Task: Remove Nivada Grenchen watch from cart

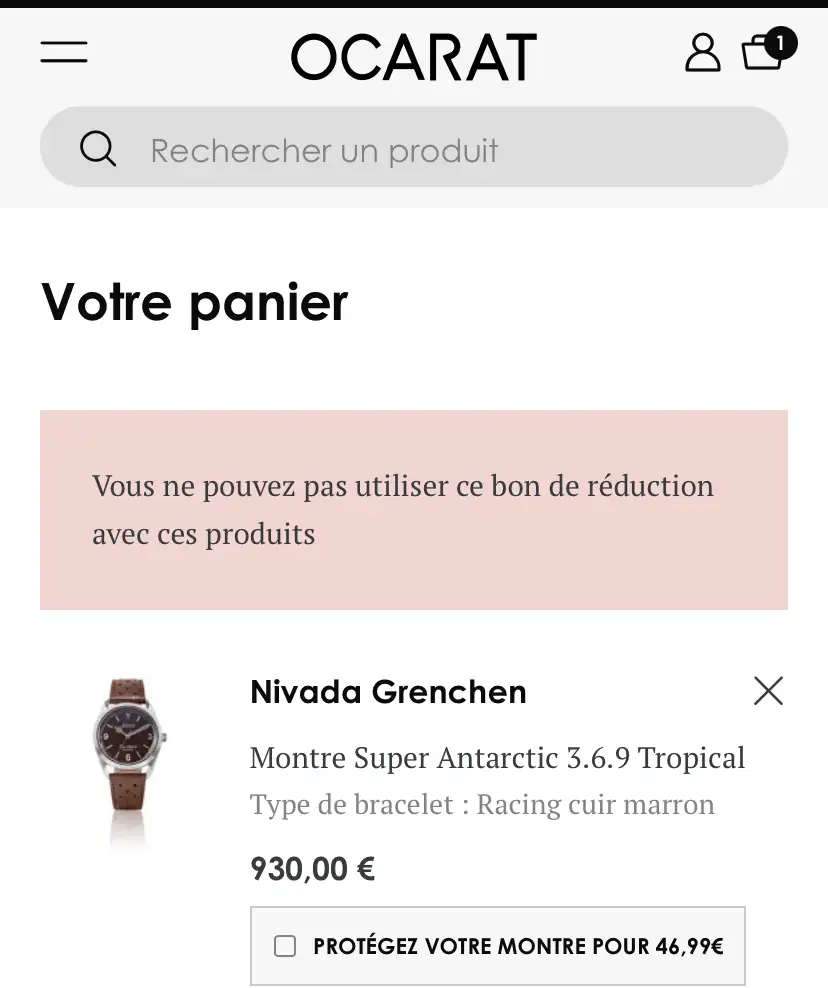Action: pyautogui.click(x=768, y=691)
